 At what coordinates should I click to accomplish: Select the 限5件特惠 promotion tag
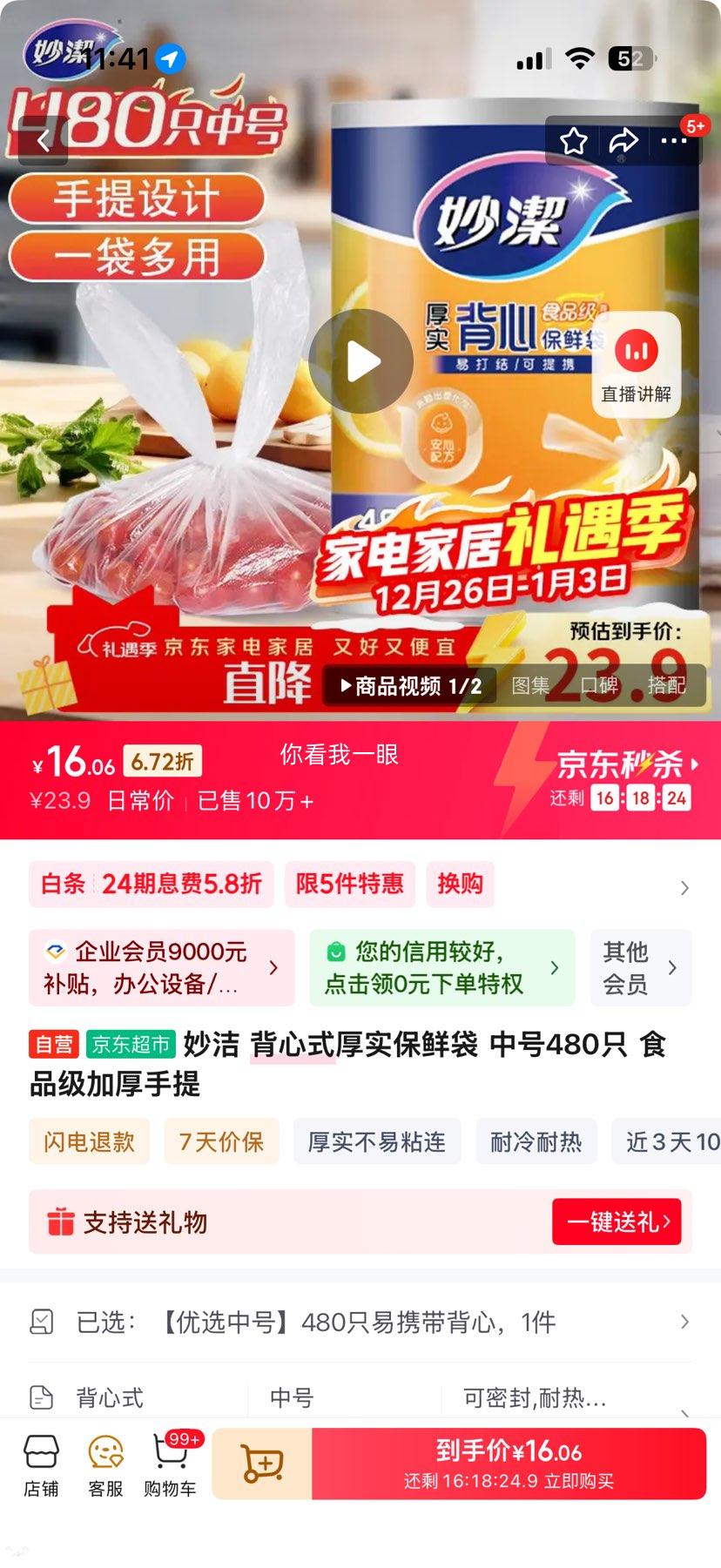(x=349, y=884)
